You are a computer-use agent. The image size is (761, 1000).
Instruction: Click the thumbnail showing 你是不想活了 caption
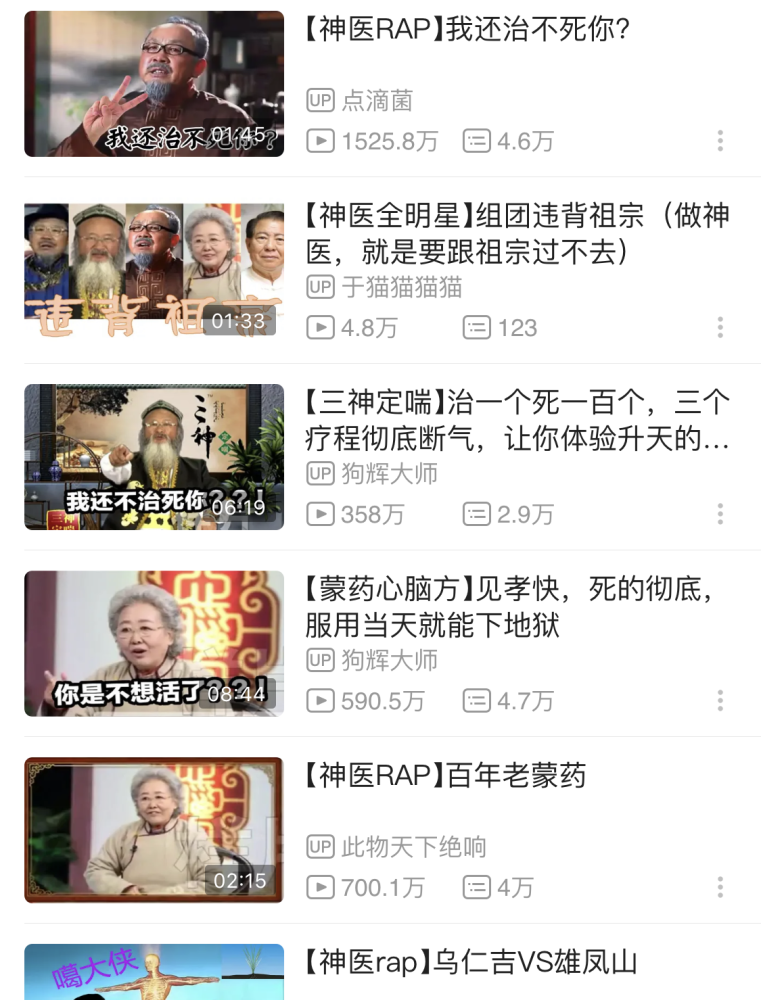153,643
